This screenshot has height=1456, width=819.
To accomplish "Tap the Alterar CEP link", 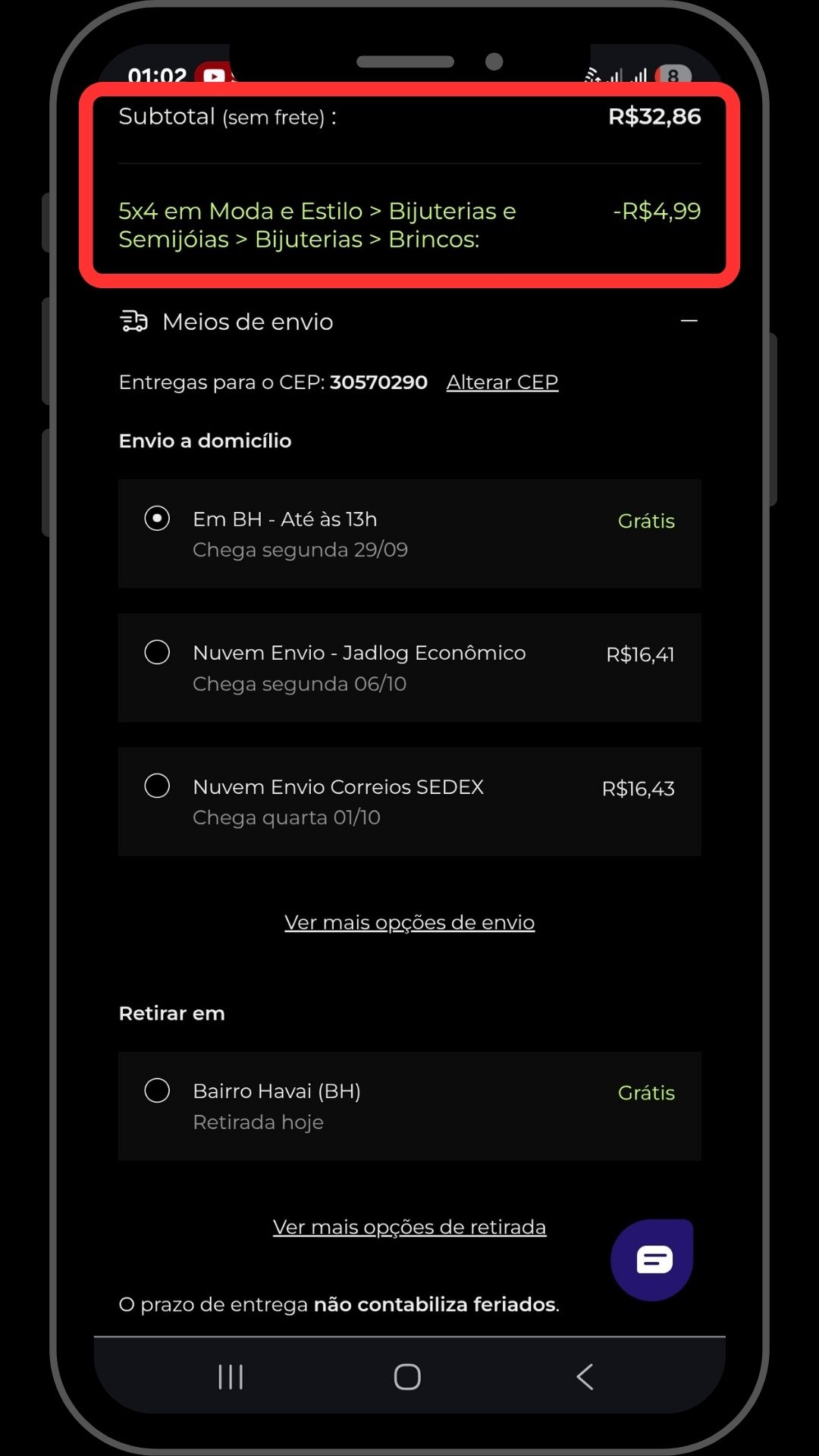I will point(502,382).
